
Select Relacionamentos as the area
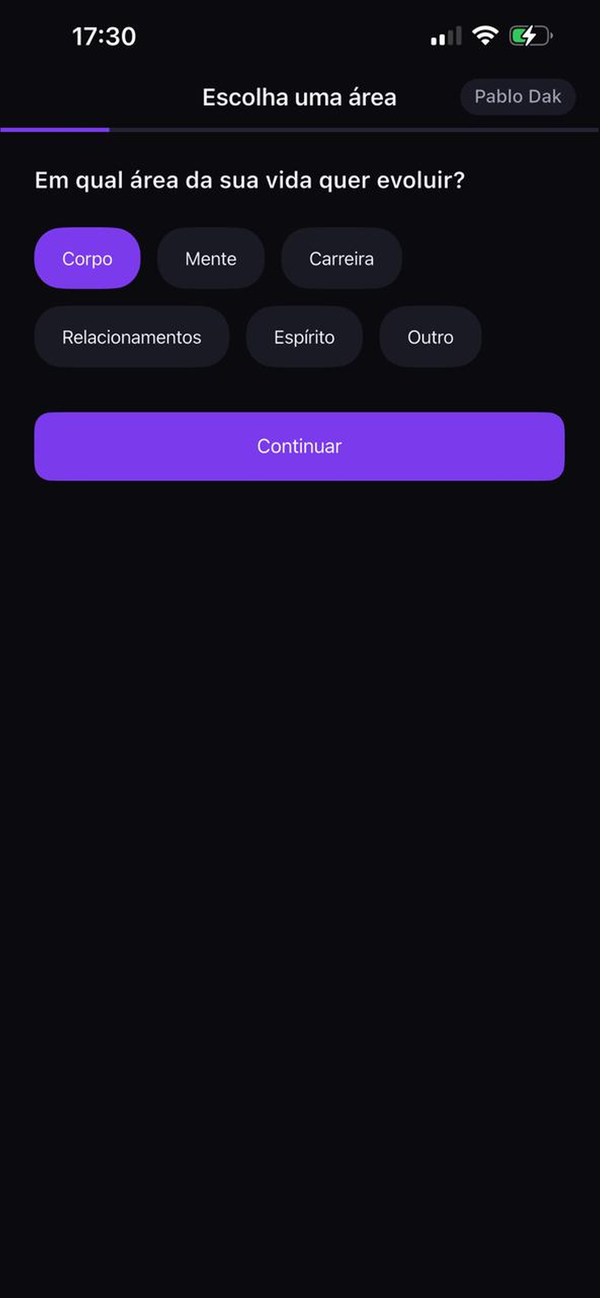pos(132,337)
